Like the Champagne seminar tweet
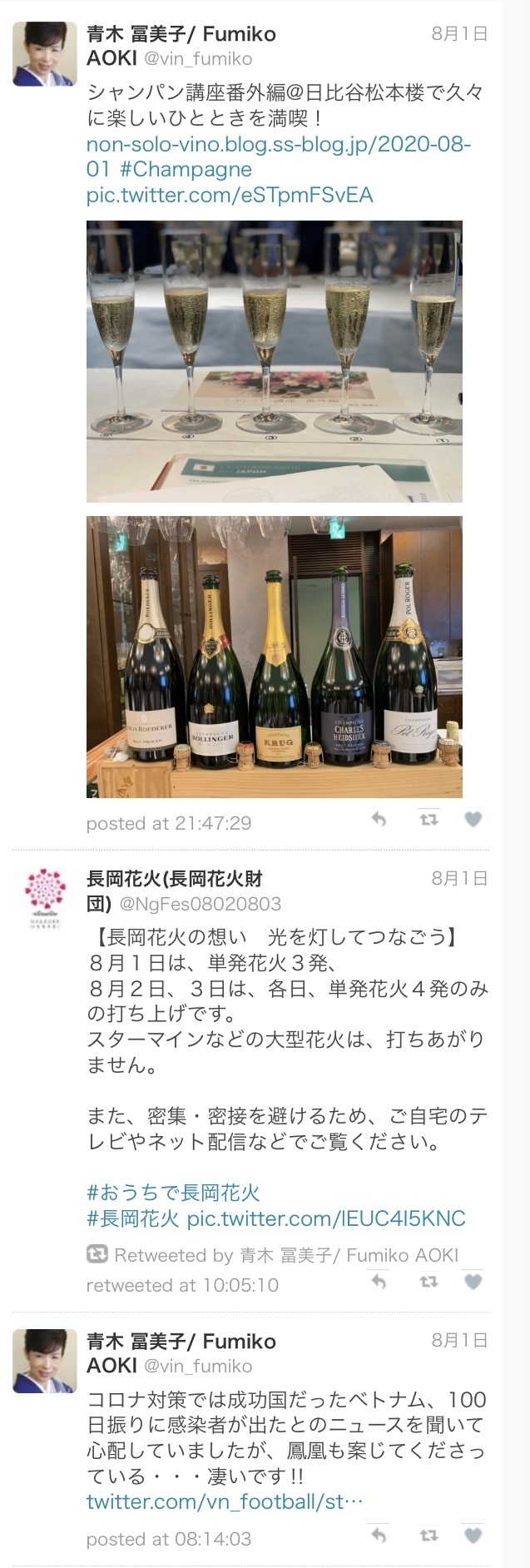 [473, 820]
